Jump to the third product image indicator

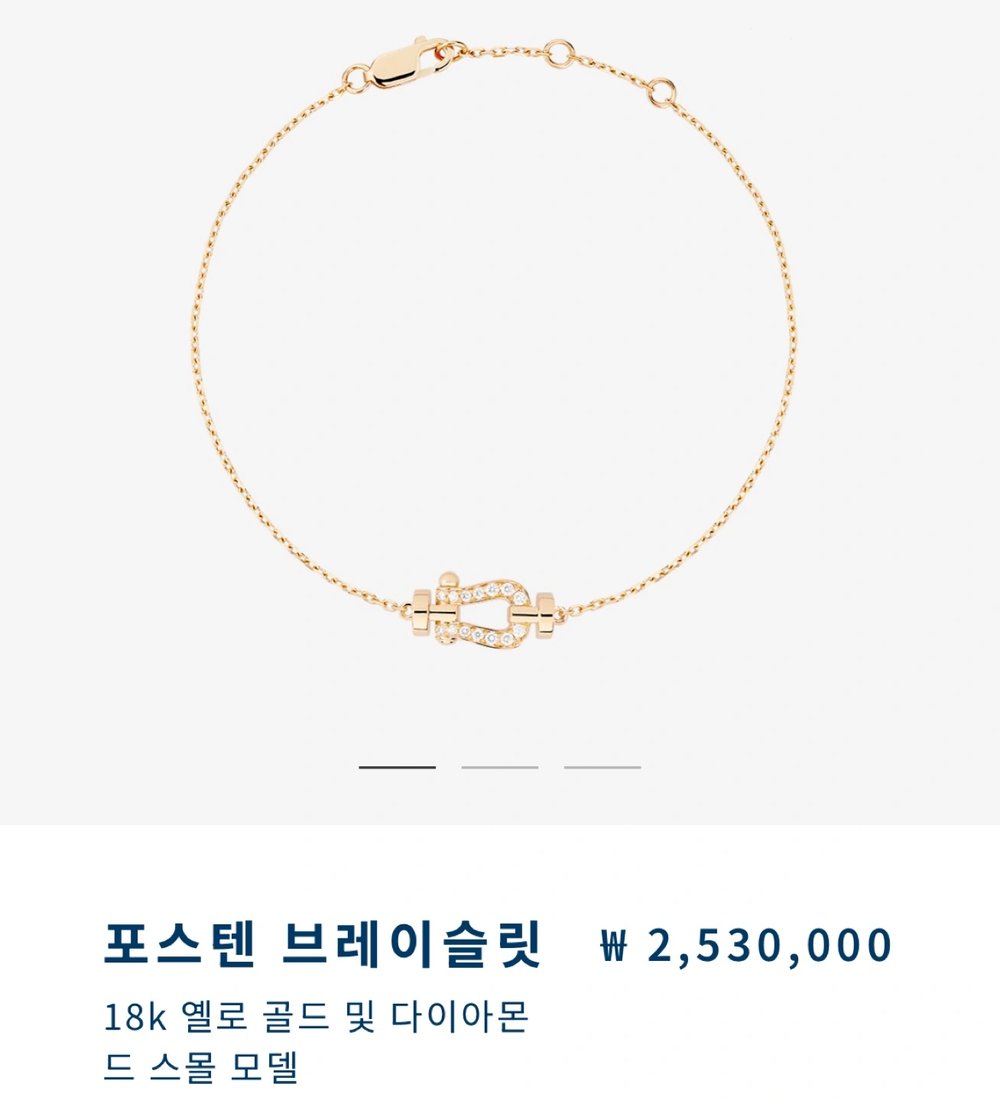pyautogui.click(x=602, y=767)
